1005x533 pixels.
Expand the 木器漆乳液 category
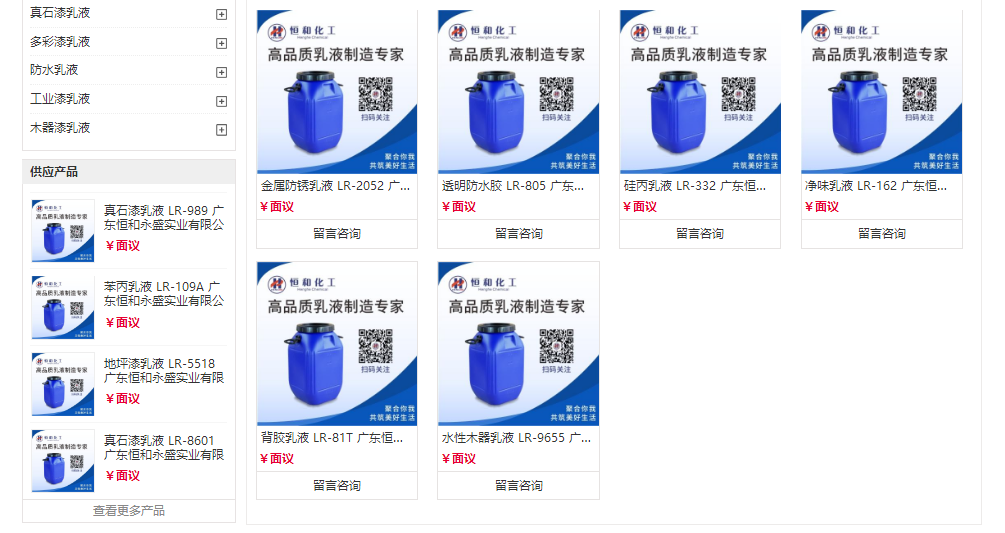pos(222,129)
